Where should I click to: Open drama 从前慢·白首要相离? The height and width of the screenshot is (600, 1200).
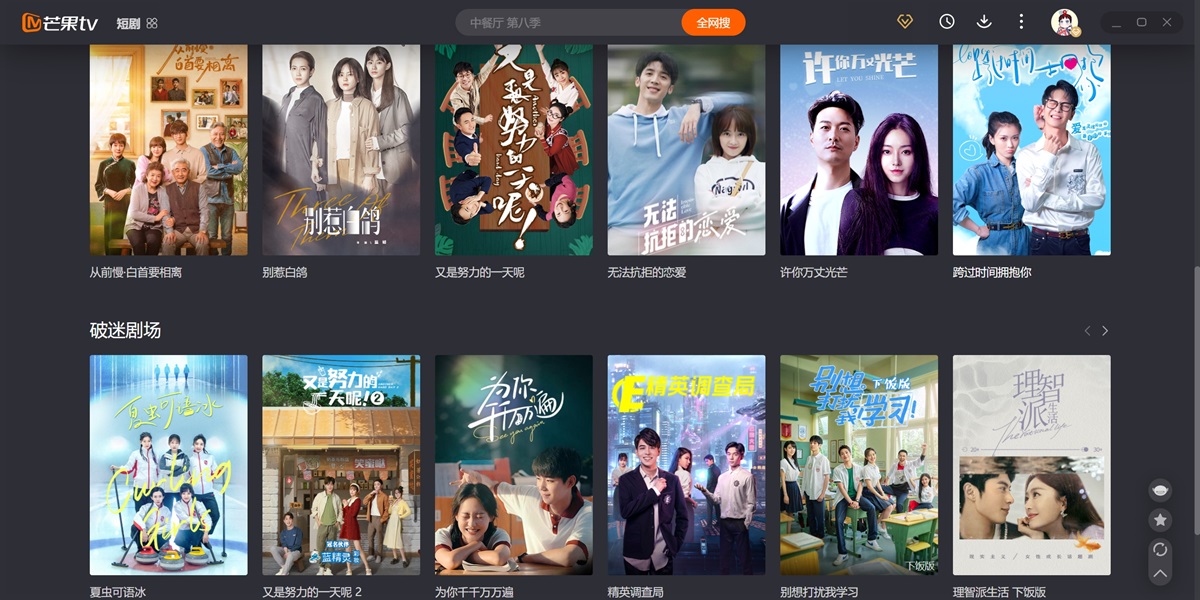click(169, 150)
